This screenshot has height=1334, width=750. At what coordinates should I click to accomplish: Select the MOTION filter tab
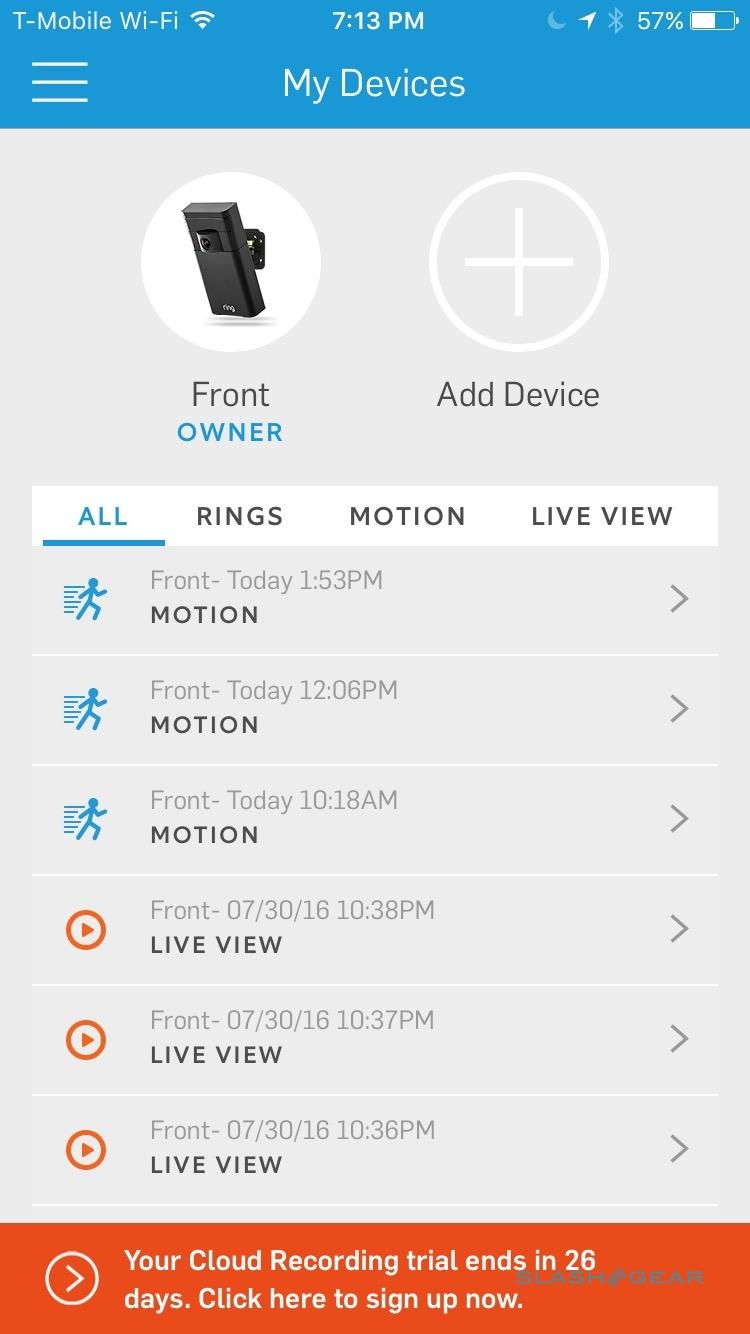(407, 516)
